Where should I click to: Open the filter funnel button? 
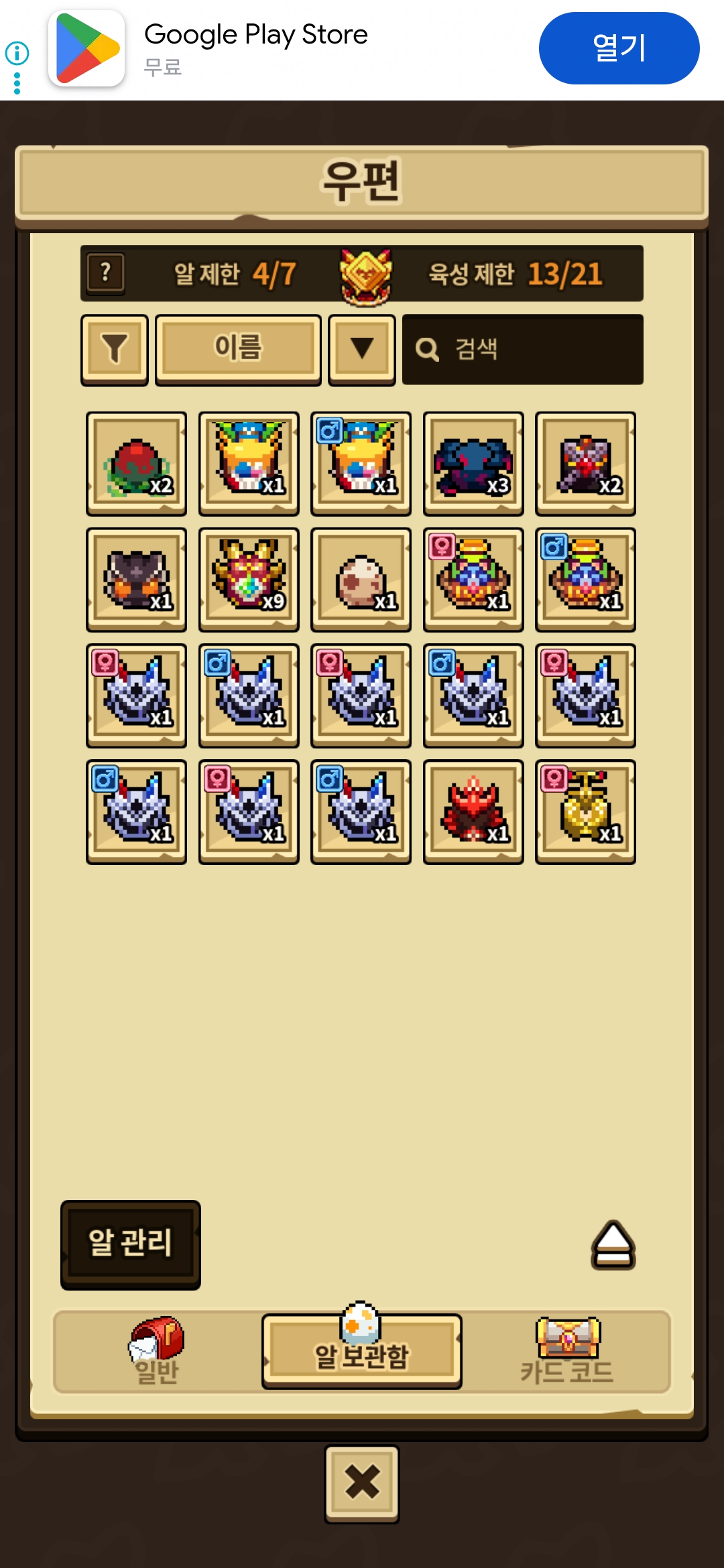click(x=115, y=349)
